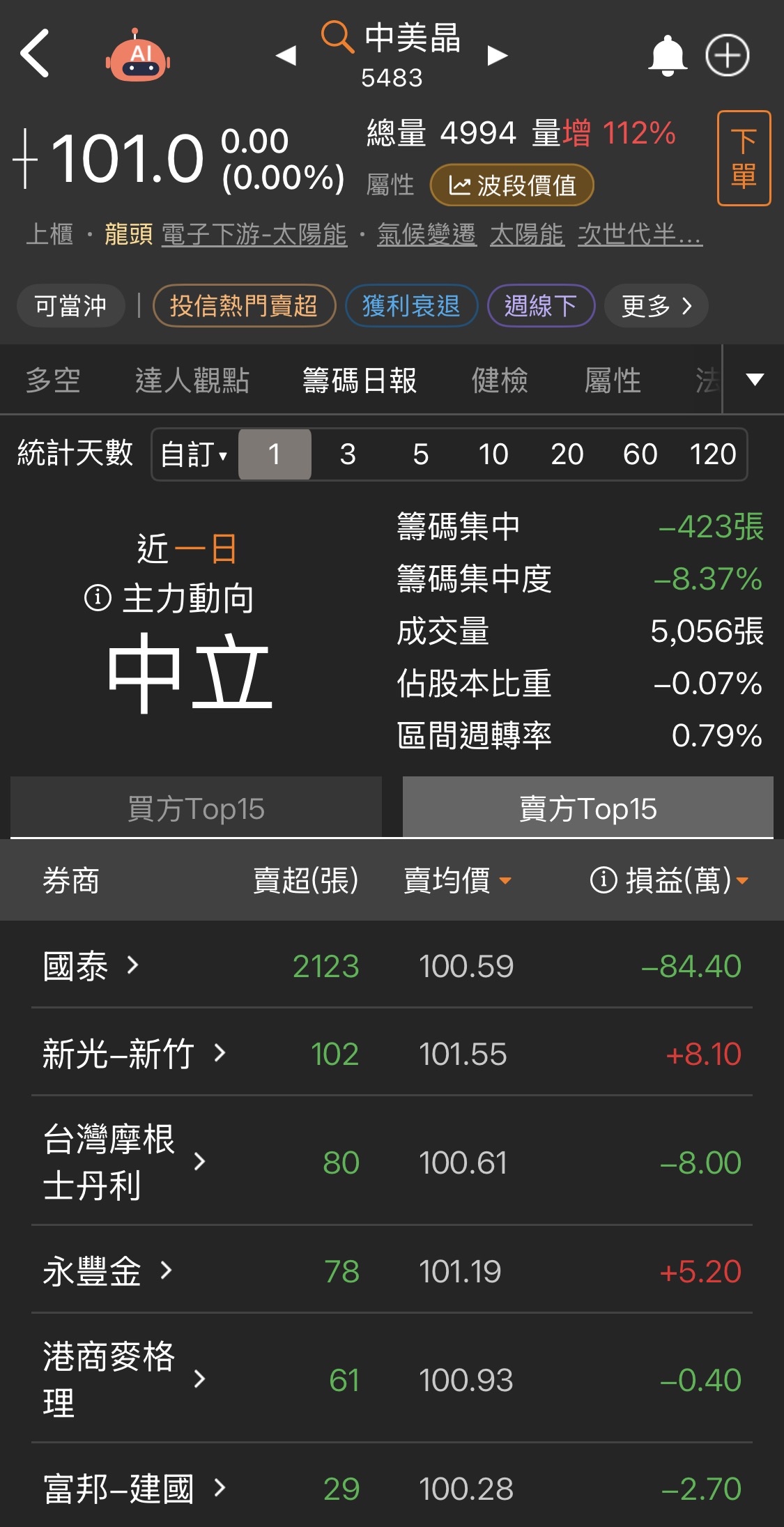Viewport: 784px width, 1527px height.
Task: Open the 自訂 days dropdown
Action: click(x=194, y=454)
